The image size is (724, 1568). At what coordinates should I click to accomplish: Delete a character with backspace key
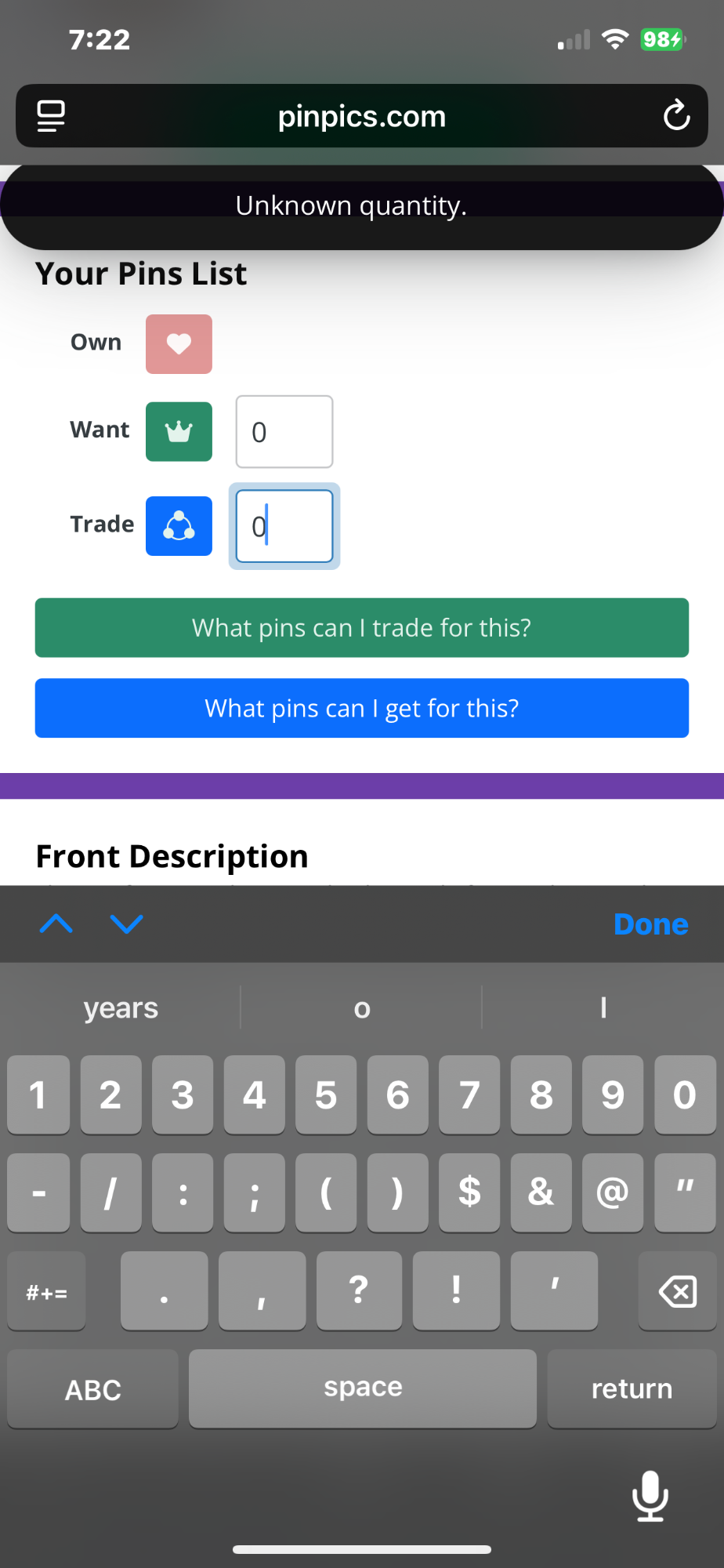[x=677, y=1291]
